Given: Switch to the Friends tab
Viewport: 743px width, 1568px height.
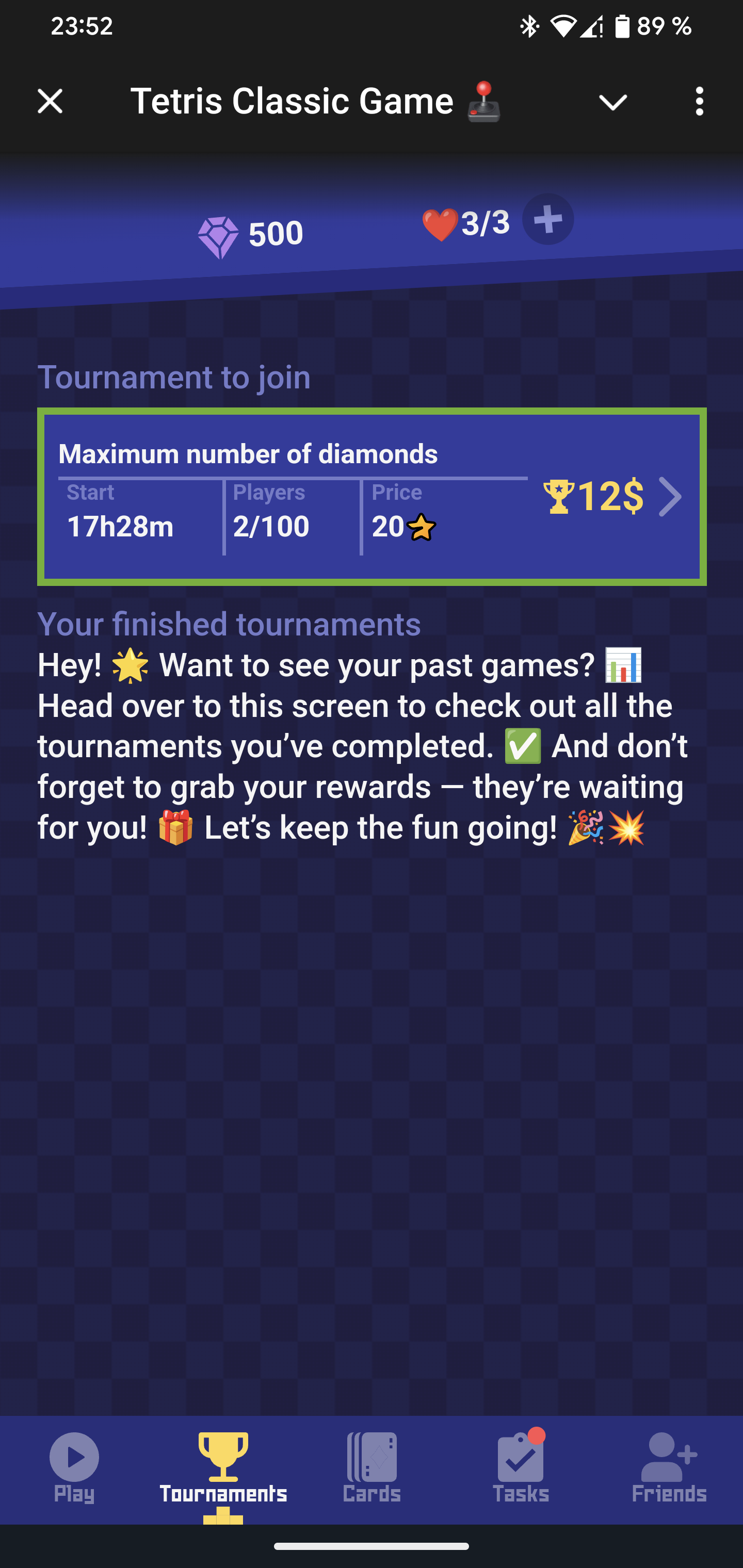Looking at the screenshot, I should (x=669, y=1468).
